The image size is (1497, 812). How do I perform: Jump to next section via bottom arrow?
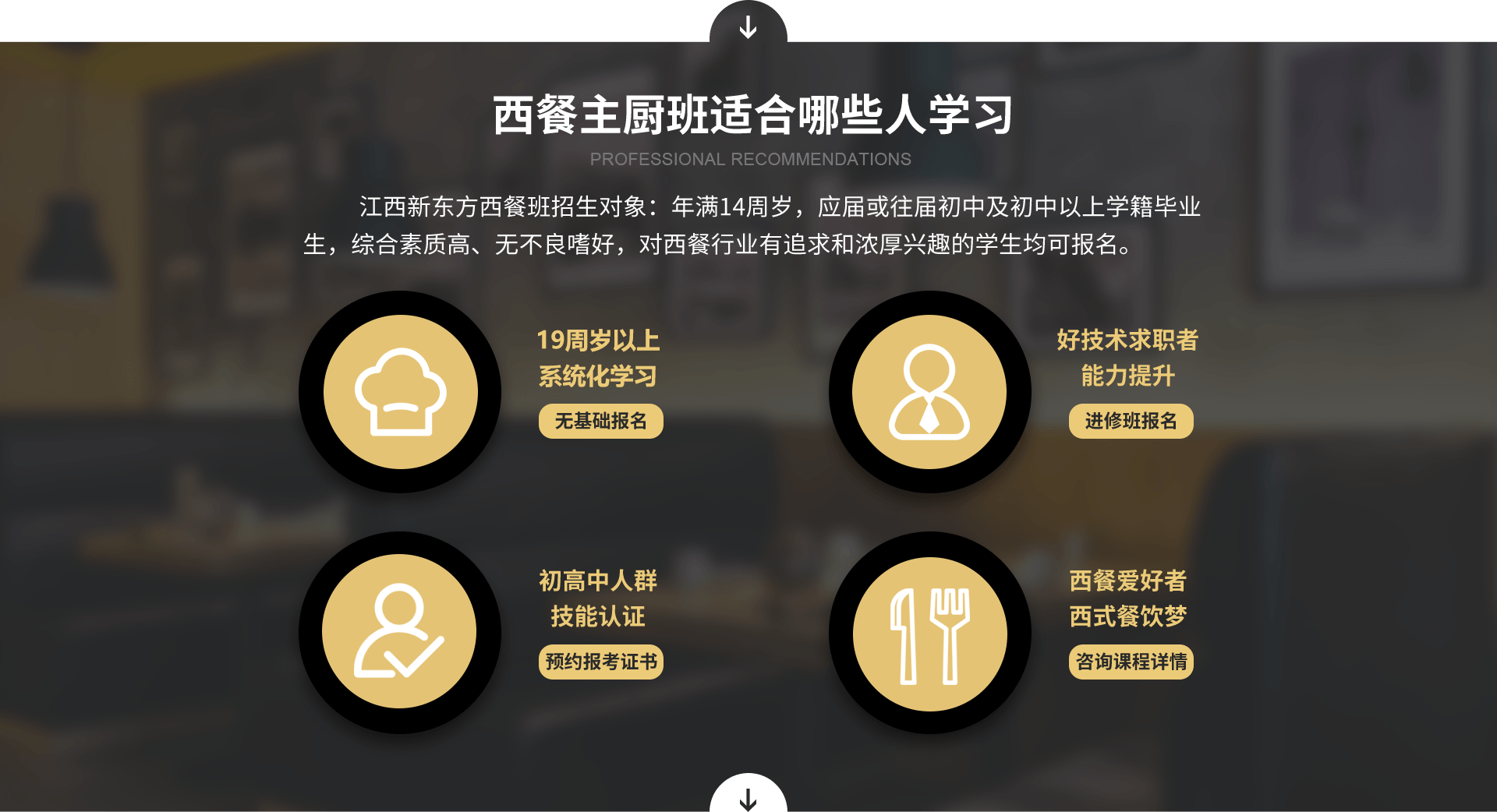[748, 796]
